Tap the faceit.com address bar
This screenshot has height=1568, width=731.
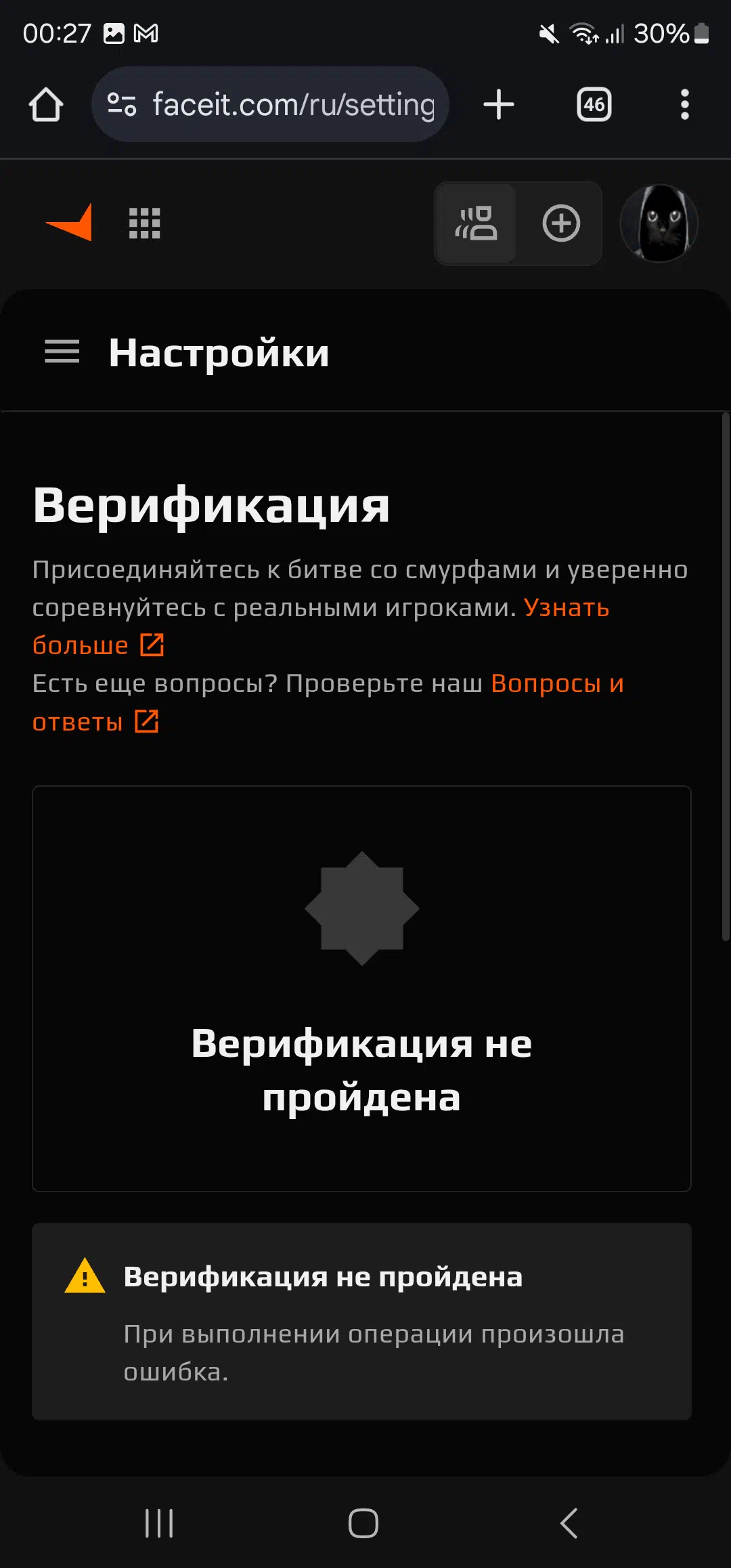(x=270, y=104)
